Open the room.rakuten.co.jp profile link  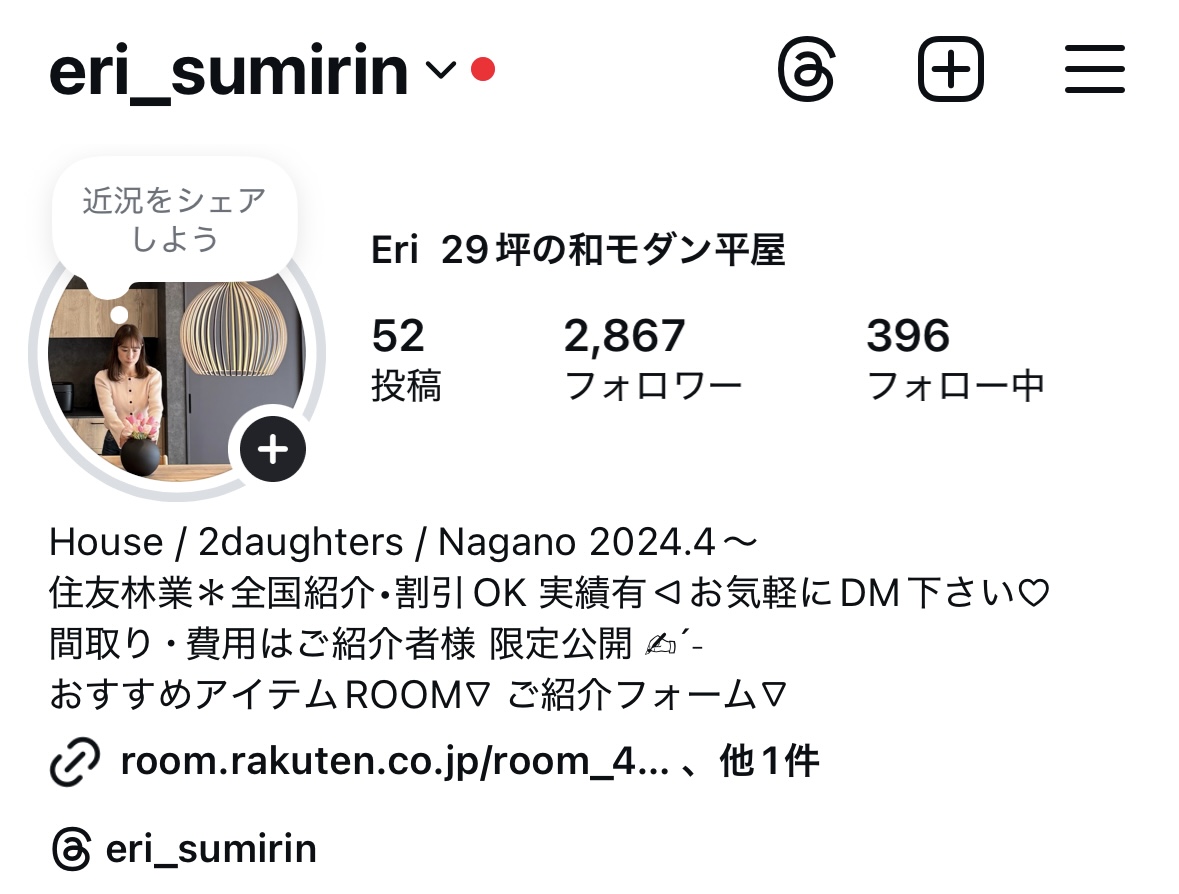click(395, 763)
